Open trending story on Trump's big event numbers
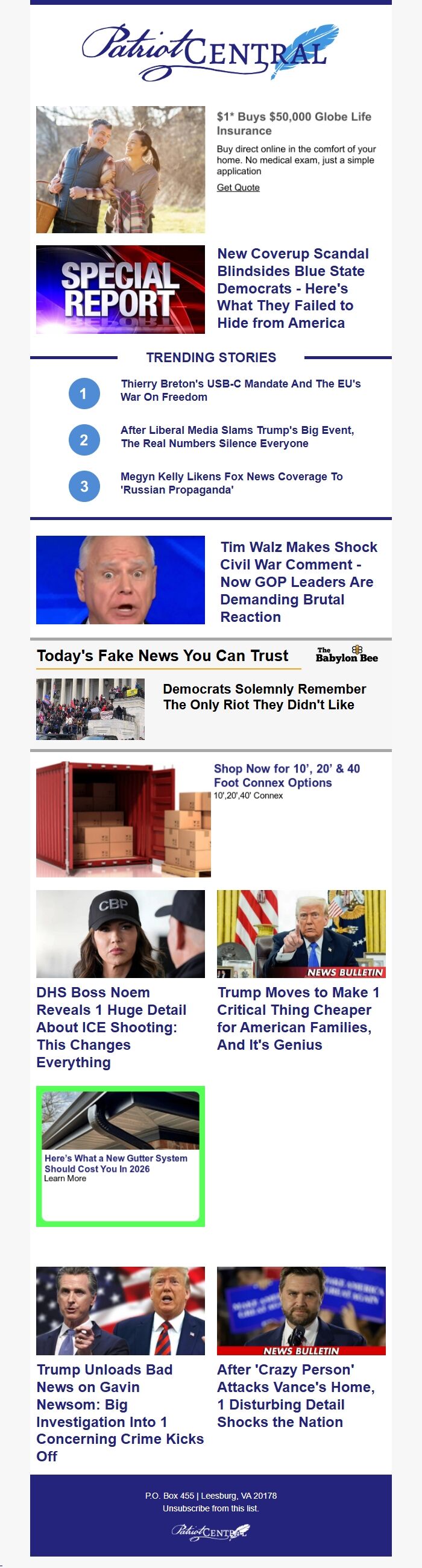This screenshot has width=422, height=1568. [x=237, y=436]
